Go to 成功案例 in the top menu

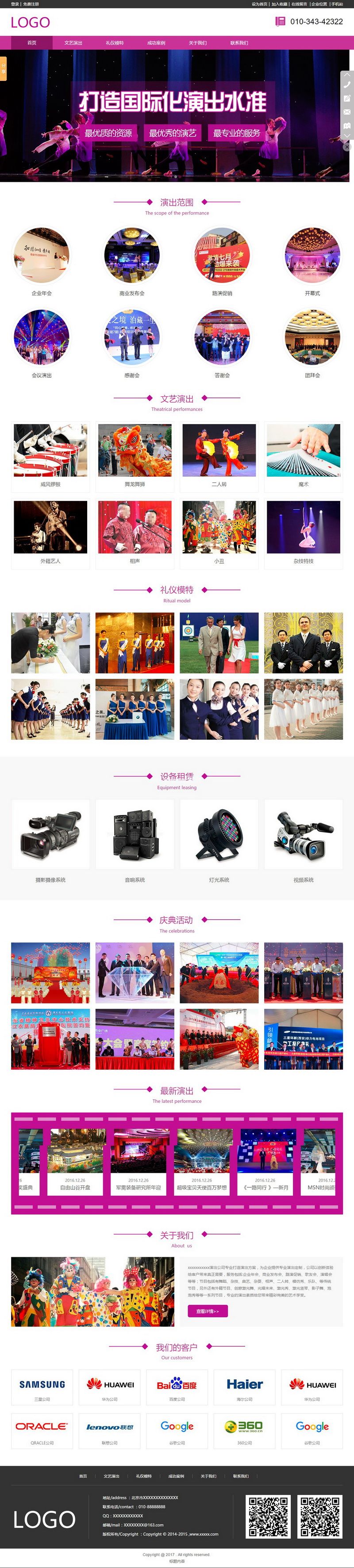[156, 42]
